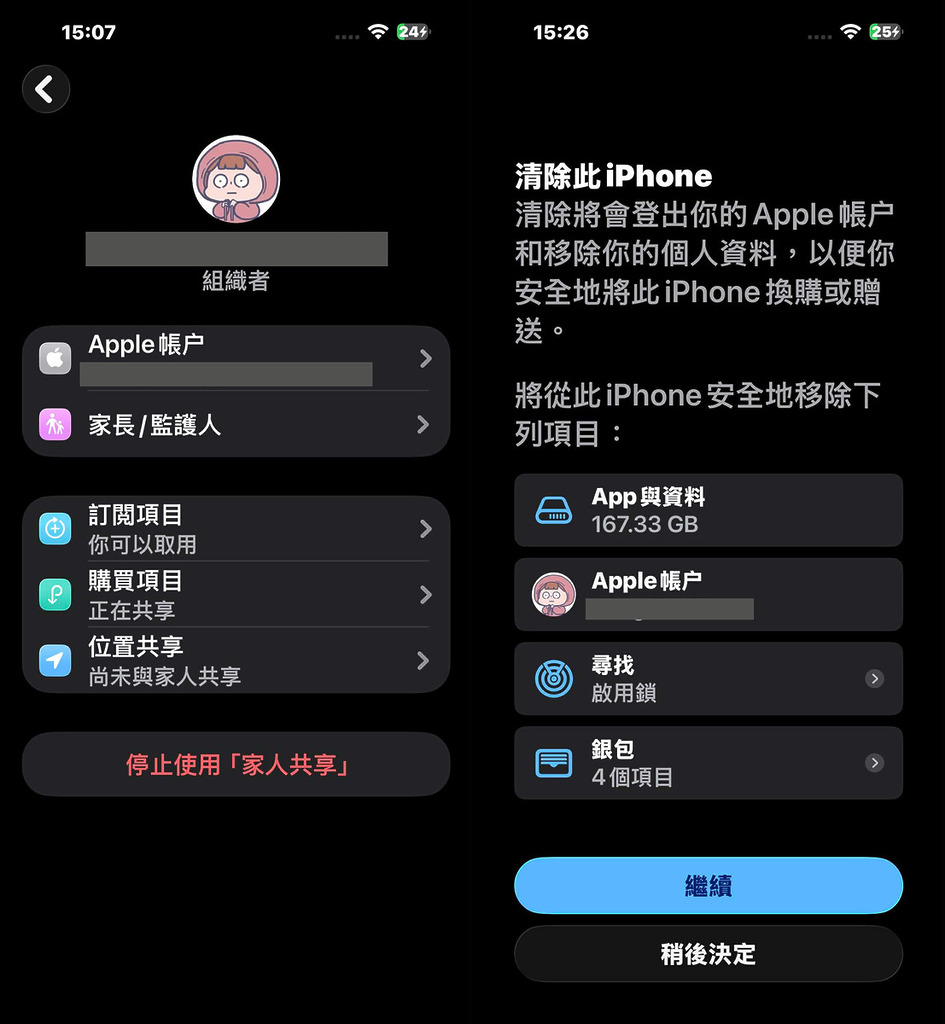Open 購買項目 sharing settings
945x1024 pixels.
pyautogui.click(x=236, y=594)
